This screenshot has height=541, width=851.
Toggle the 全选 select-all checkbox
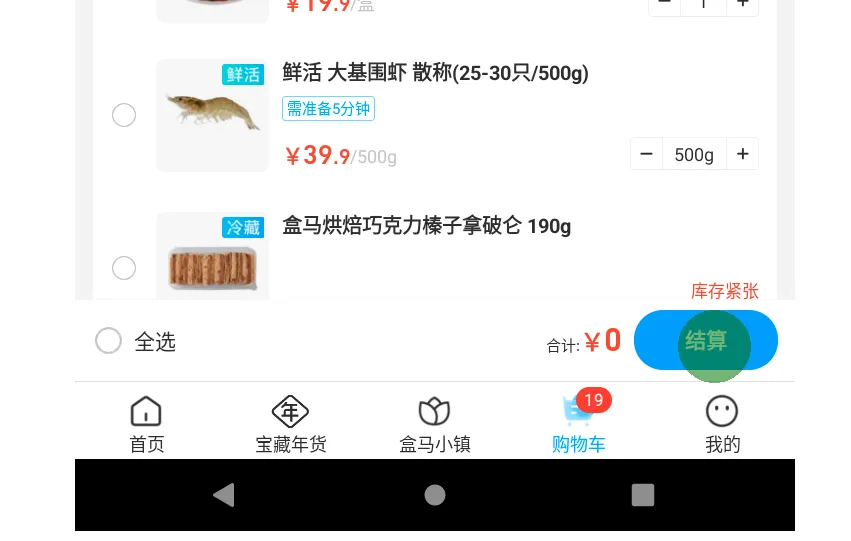click(109, 341)
